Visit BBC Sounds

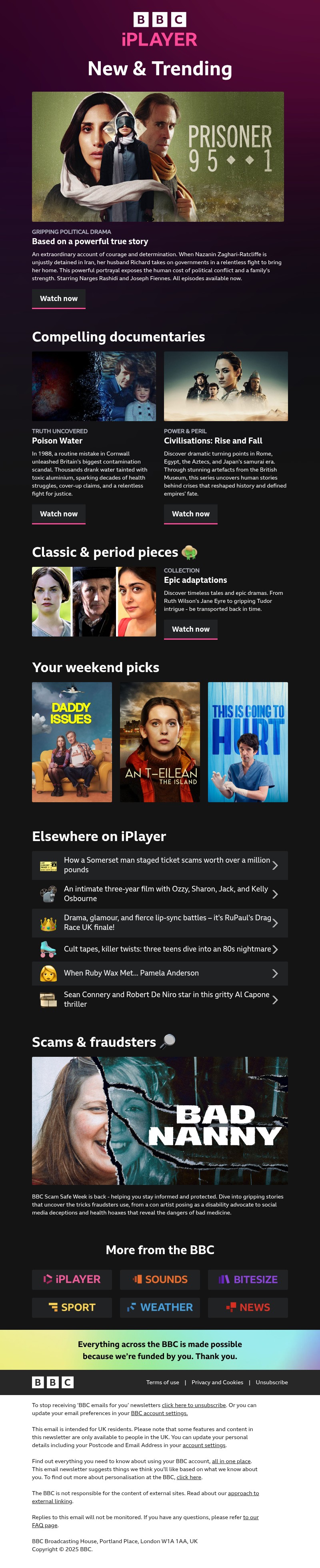click(x=159, y=1279)
